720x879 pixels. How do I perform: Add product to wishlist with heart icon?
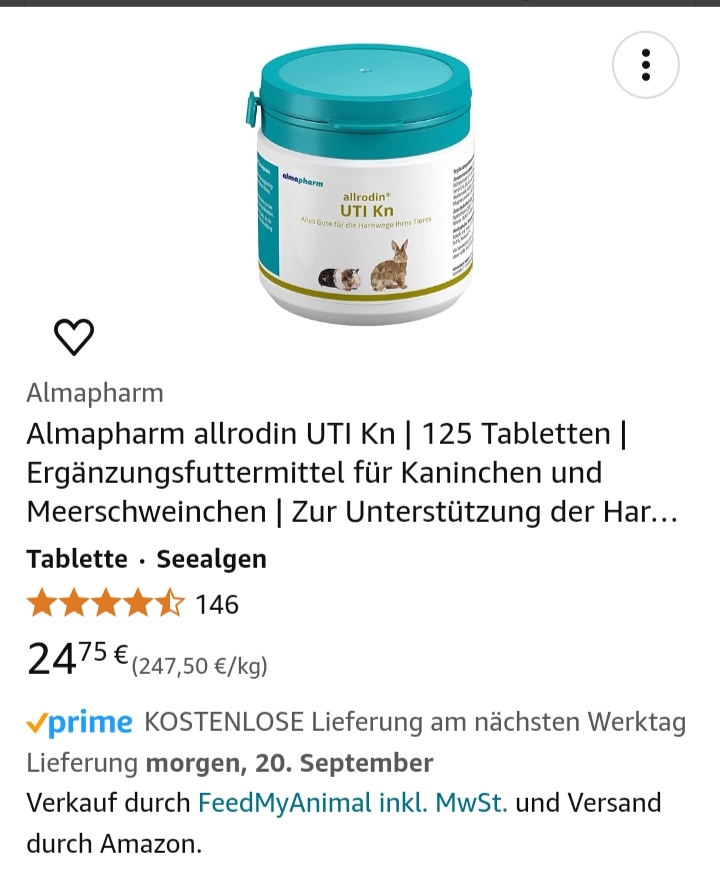(74, 337)
